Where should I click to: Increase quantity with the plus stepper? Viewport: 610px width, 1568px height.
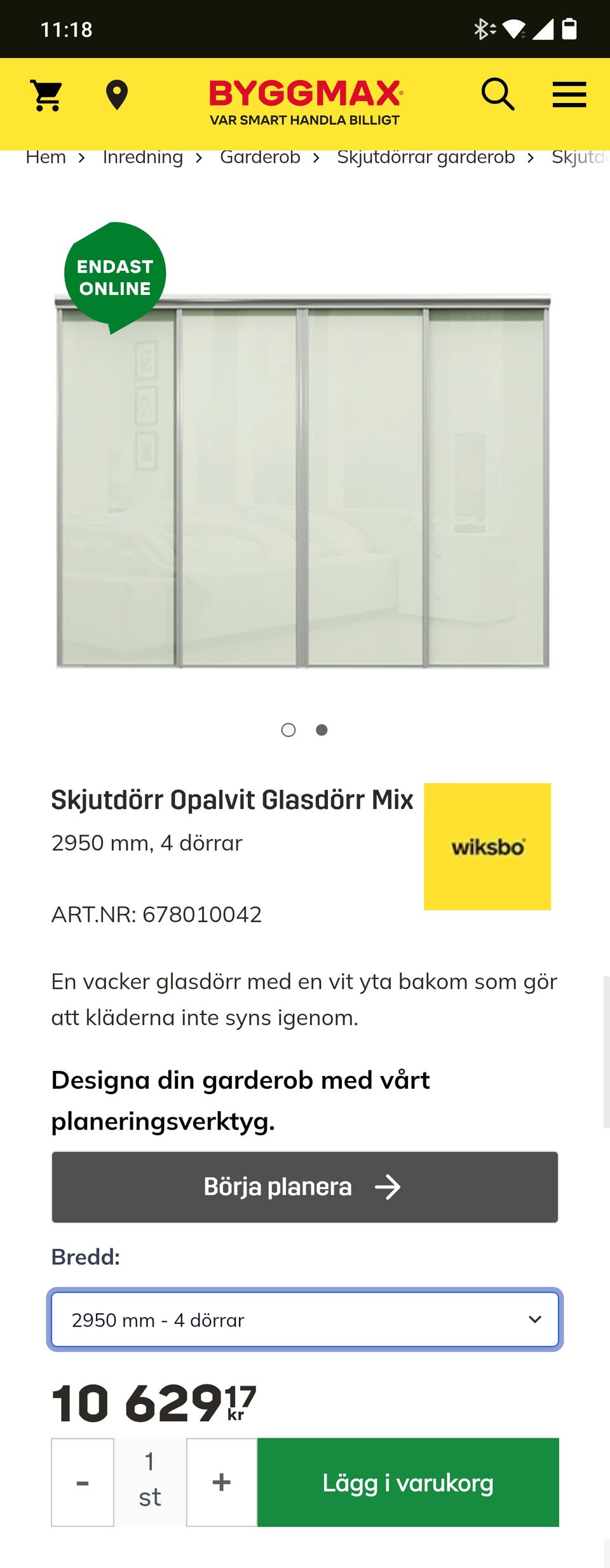[x=220, y=1483]
